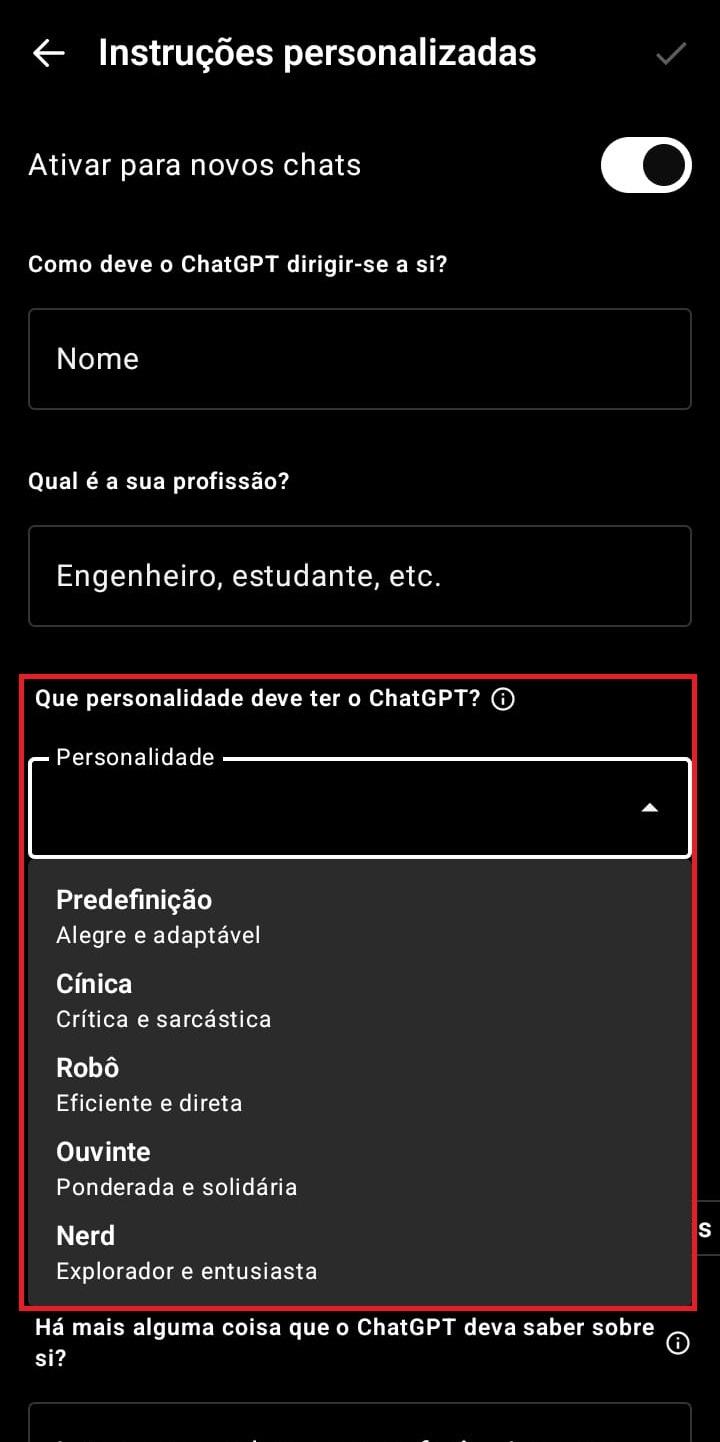Collapse the Personalidade dropdown
The image size is (720, 1442).
(x=650, y=808)
